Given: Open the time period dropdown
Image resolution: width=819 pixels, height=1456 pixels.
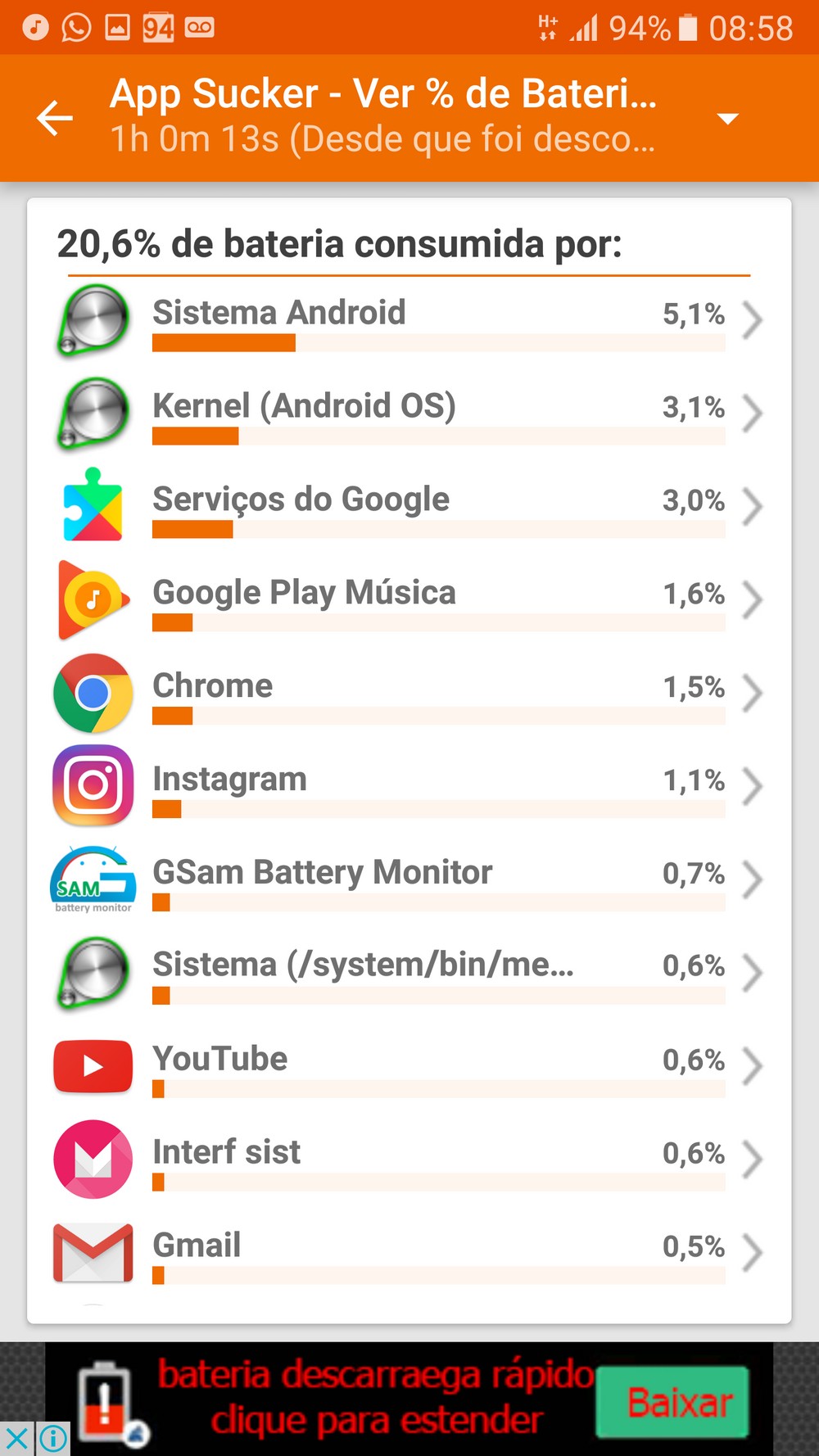Looking at the screenshot, I should click(x=727, y=119).
